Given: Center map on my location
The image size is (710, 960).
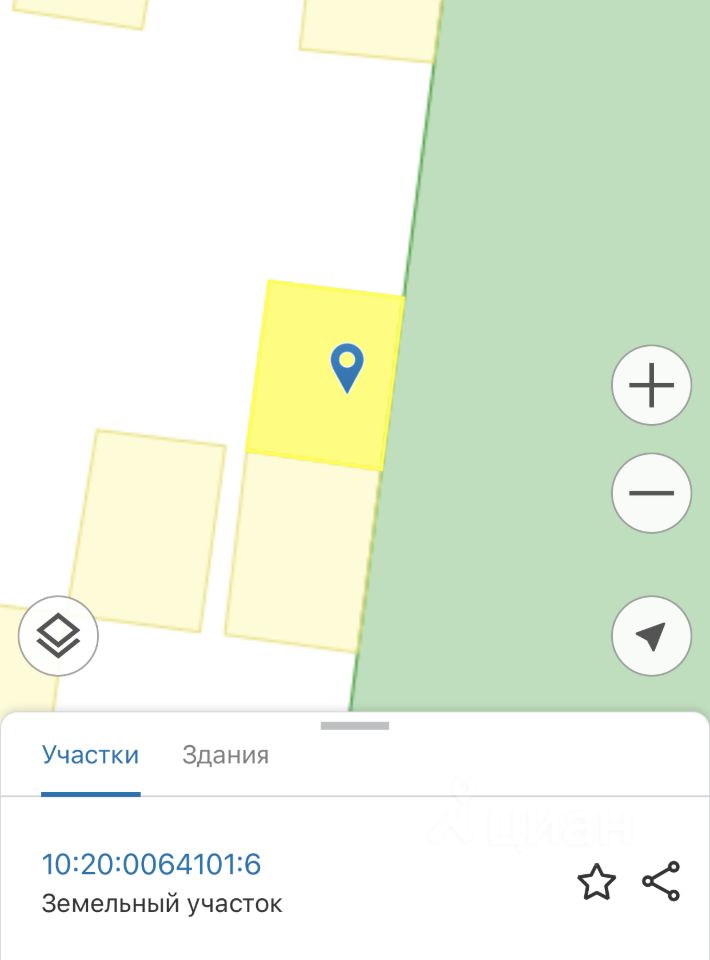Looking at the screenshot, I should point(651,636).
